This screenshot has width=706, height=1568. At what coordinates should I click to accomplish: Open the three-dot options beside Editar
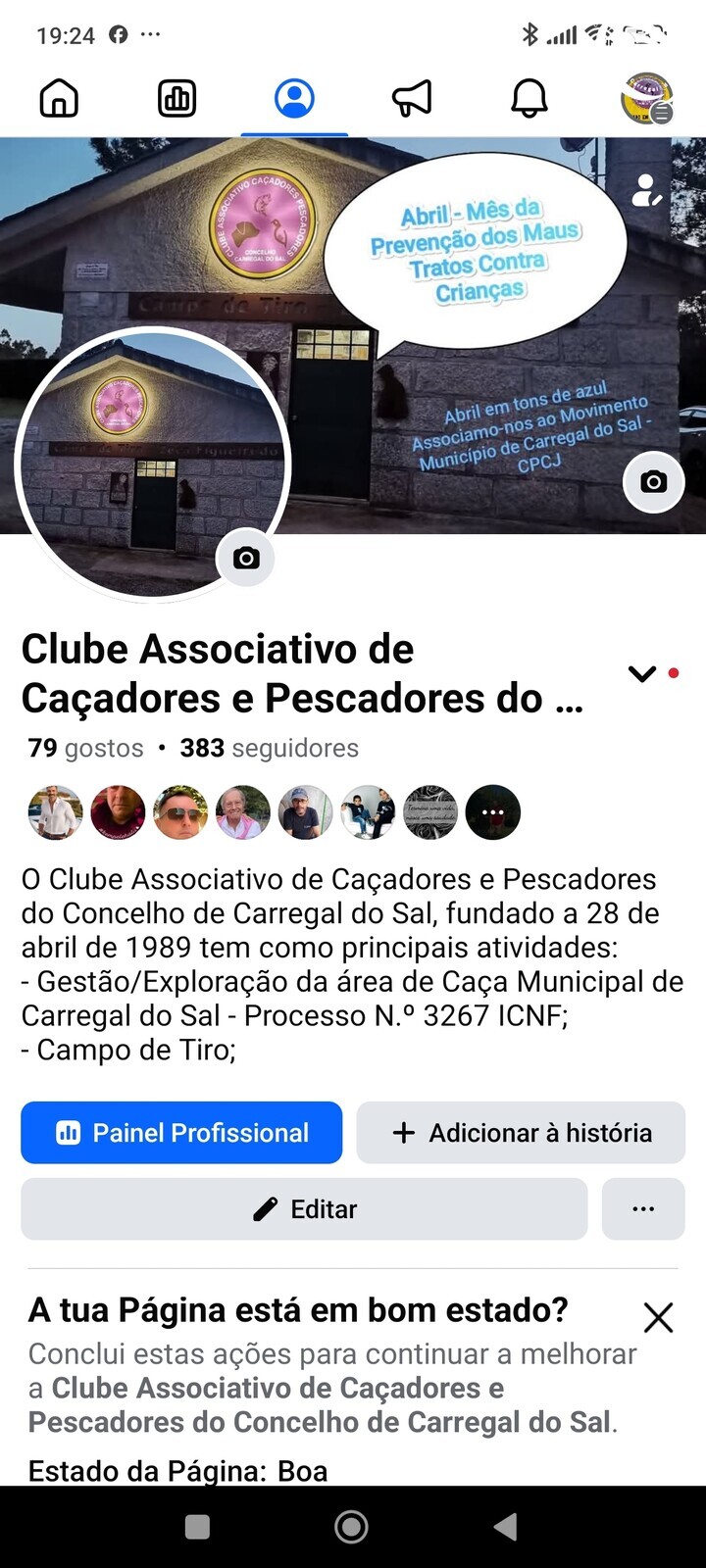click(x=643, y=1209)
